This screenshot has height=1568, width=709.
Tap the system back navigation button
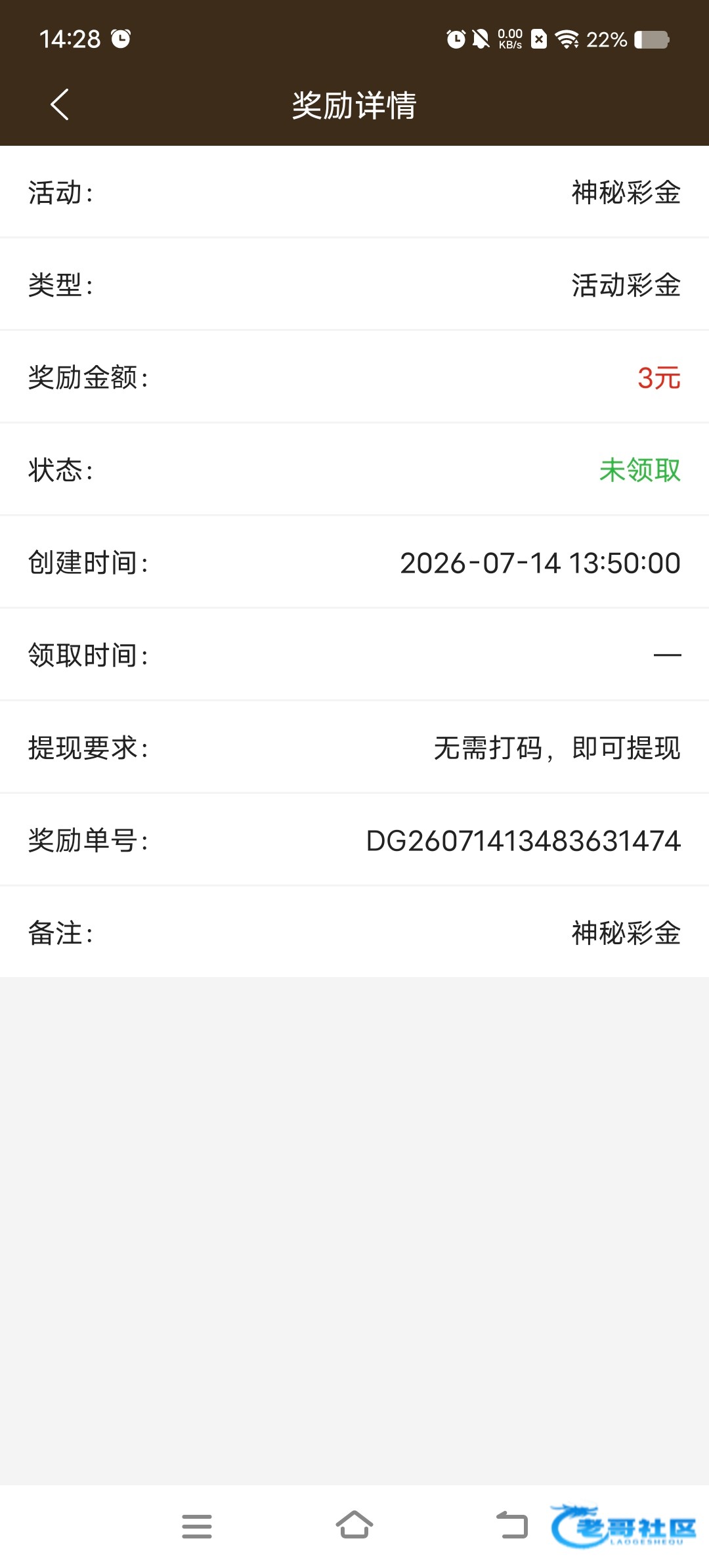(x=512, y=1525)
